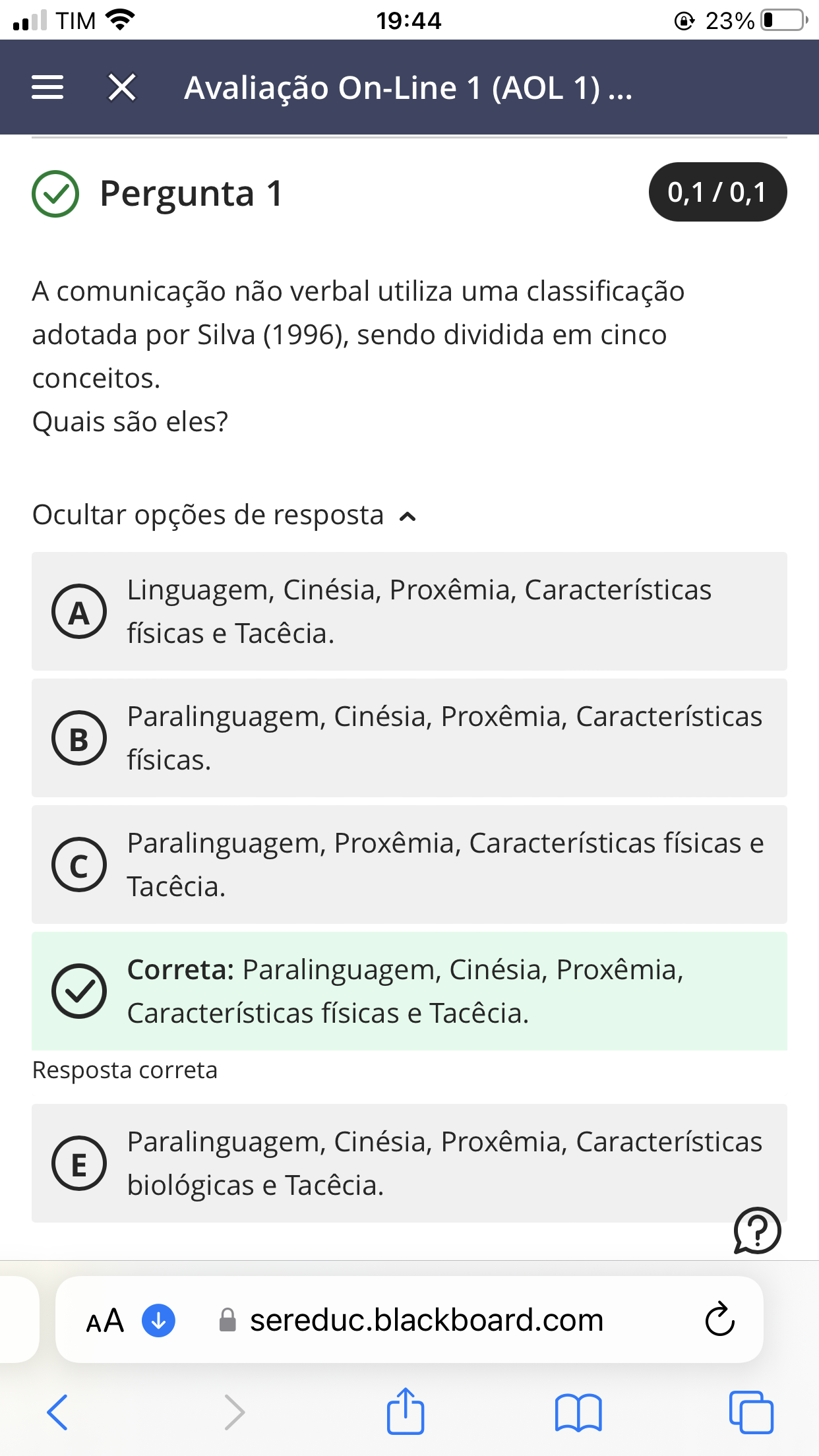Image resolution: width=819 pixels, height=1456 pixels.
Task: Open Safari bookmarks
Action: pyautogui.click(x=578, y=1412)
